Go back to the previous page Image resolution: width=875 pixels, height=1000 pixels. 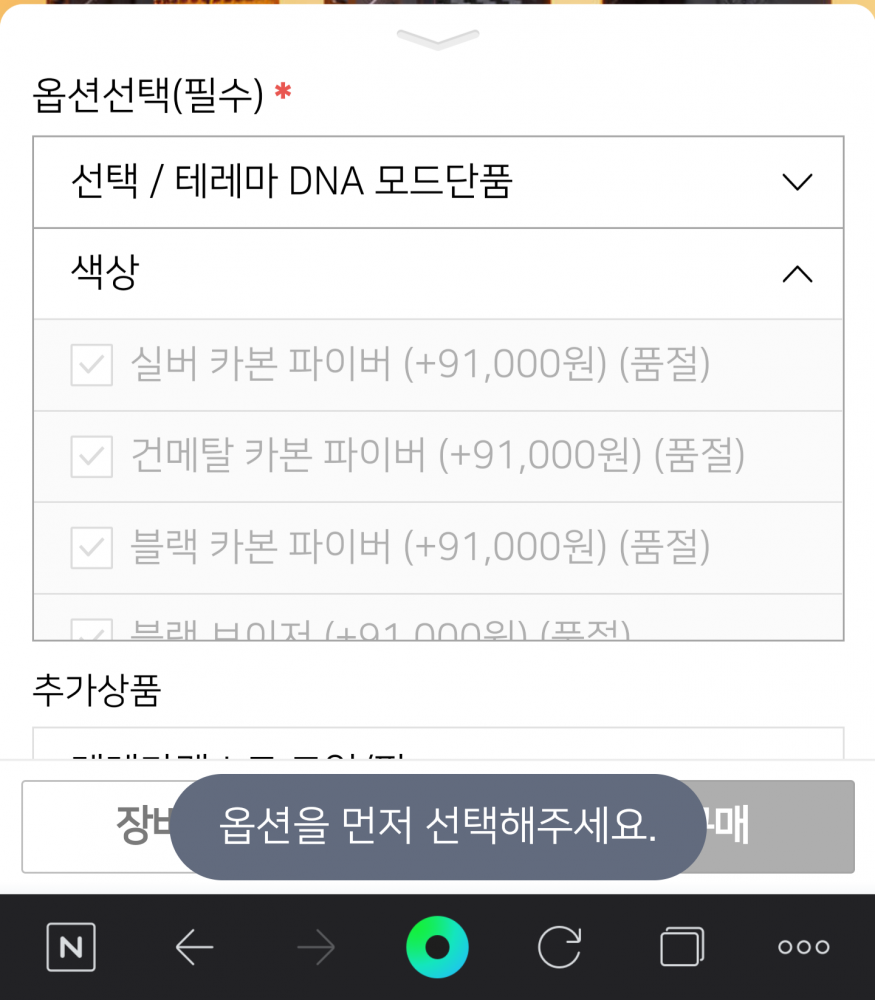click(194, 946)
